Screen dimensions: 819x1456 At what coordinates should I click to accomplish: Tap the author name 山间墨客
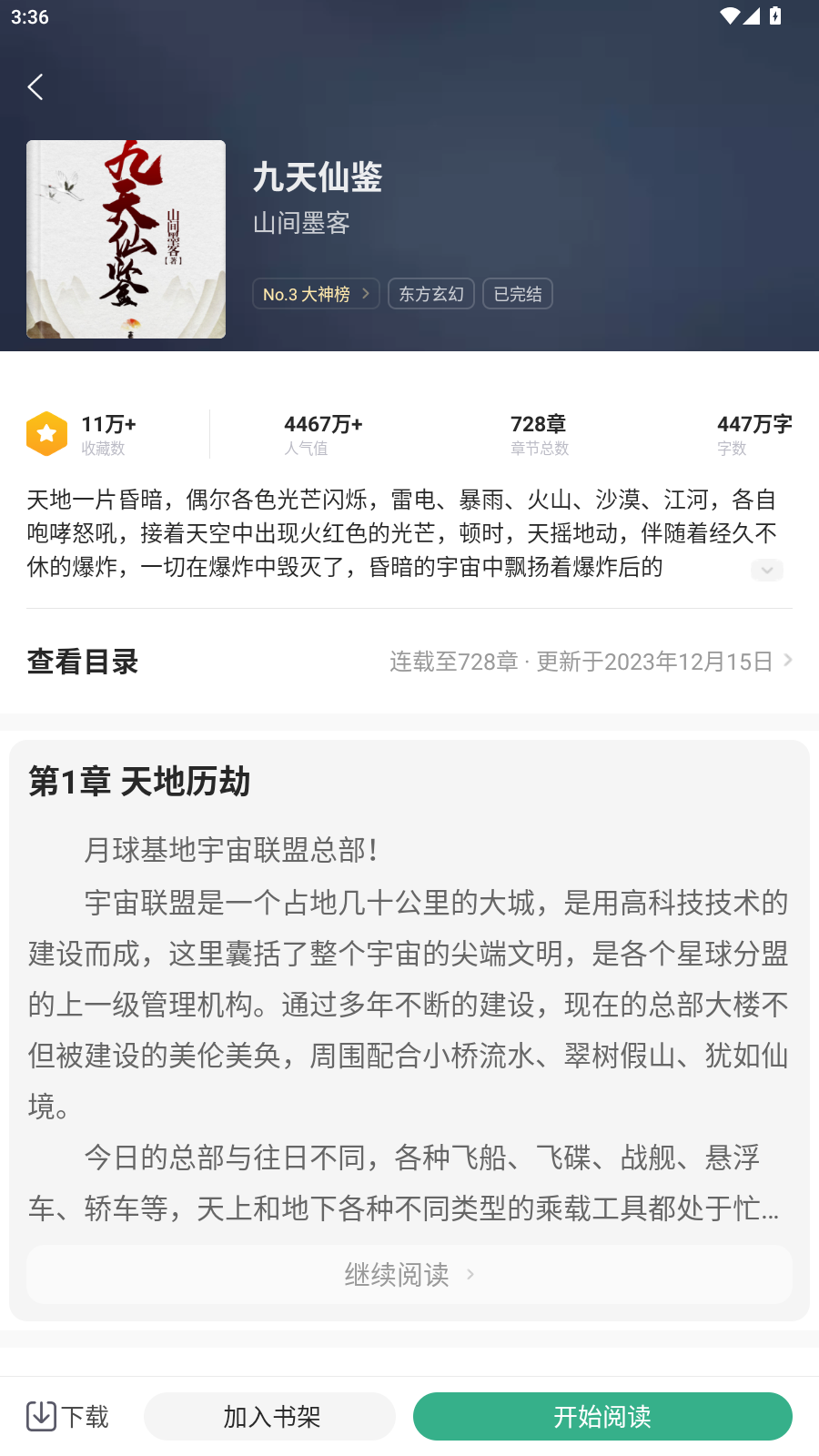[x=301, y=223]
